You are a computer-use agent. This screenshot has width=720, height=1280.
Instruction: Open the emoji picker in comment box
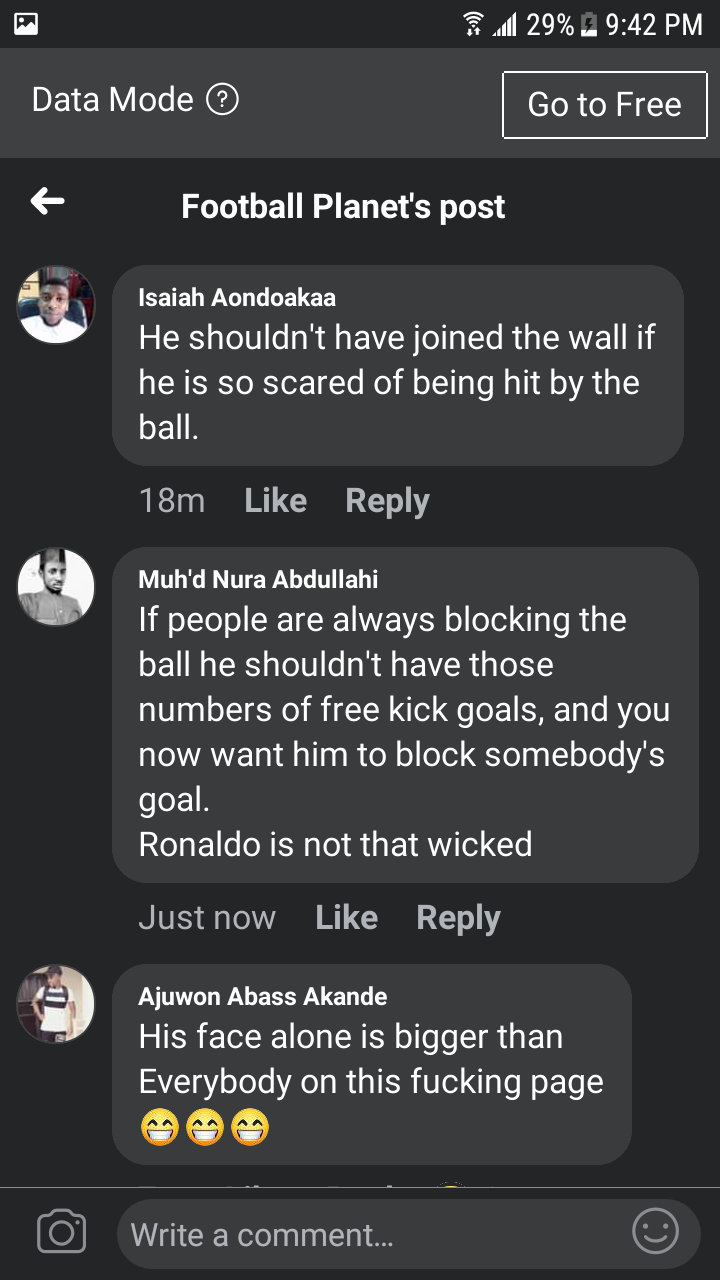pyautogui.click(x=655, y=1232)
